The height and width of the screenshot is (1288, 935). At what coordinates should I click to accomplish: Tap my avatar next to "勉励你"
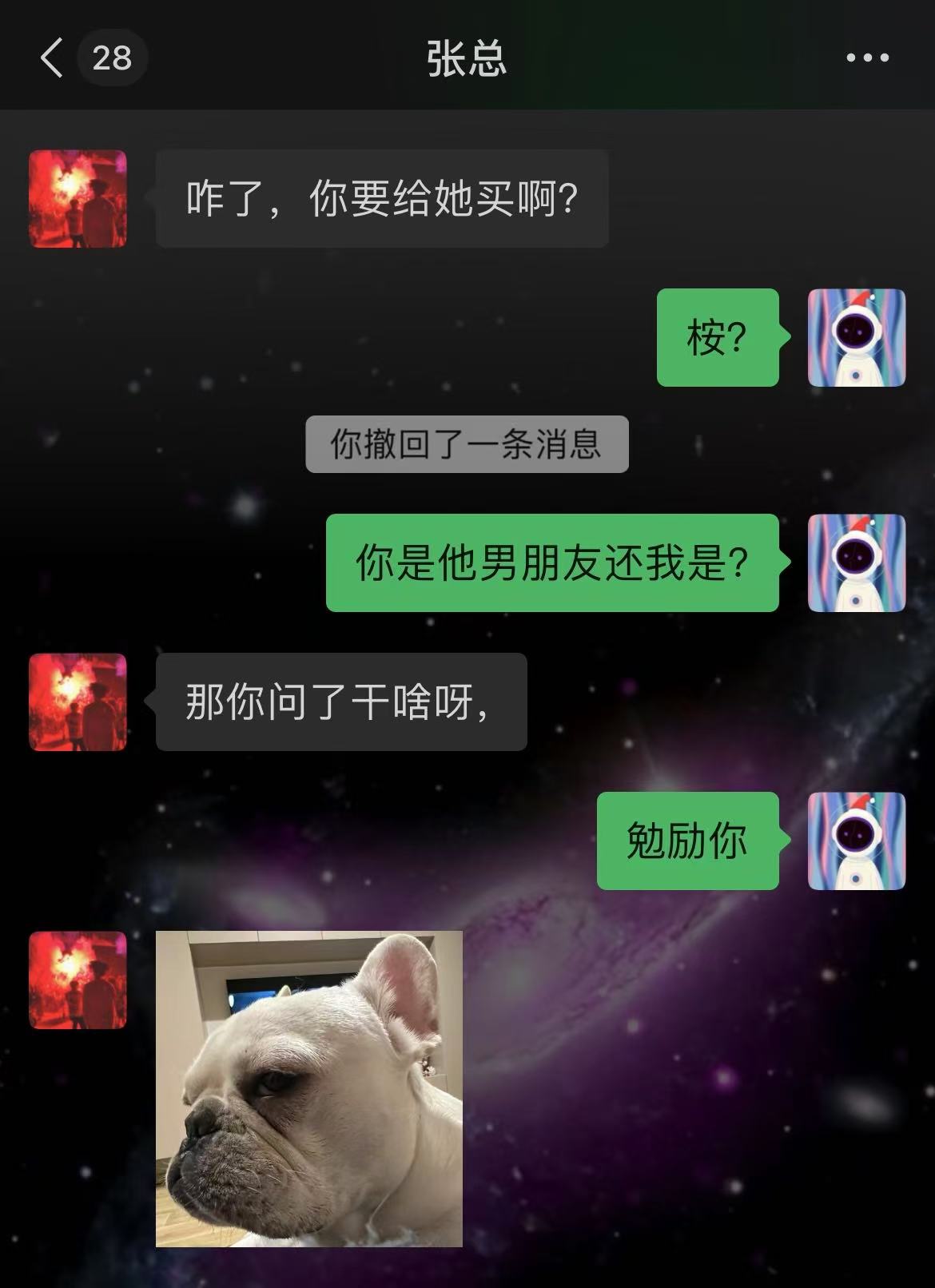[856, 841]
